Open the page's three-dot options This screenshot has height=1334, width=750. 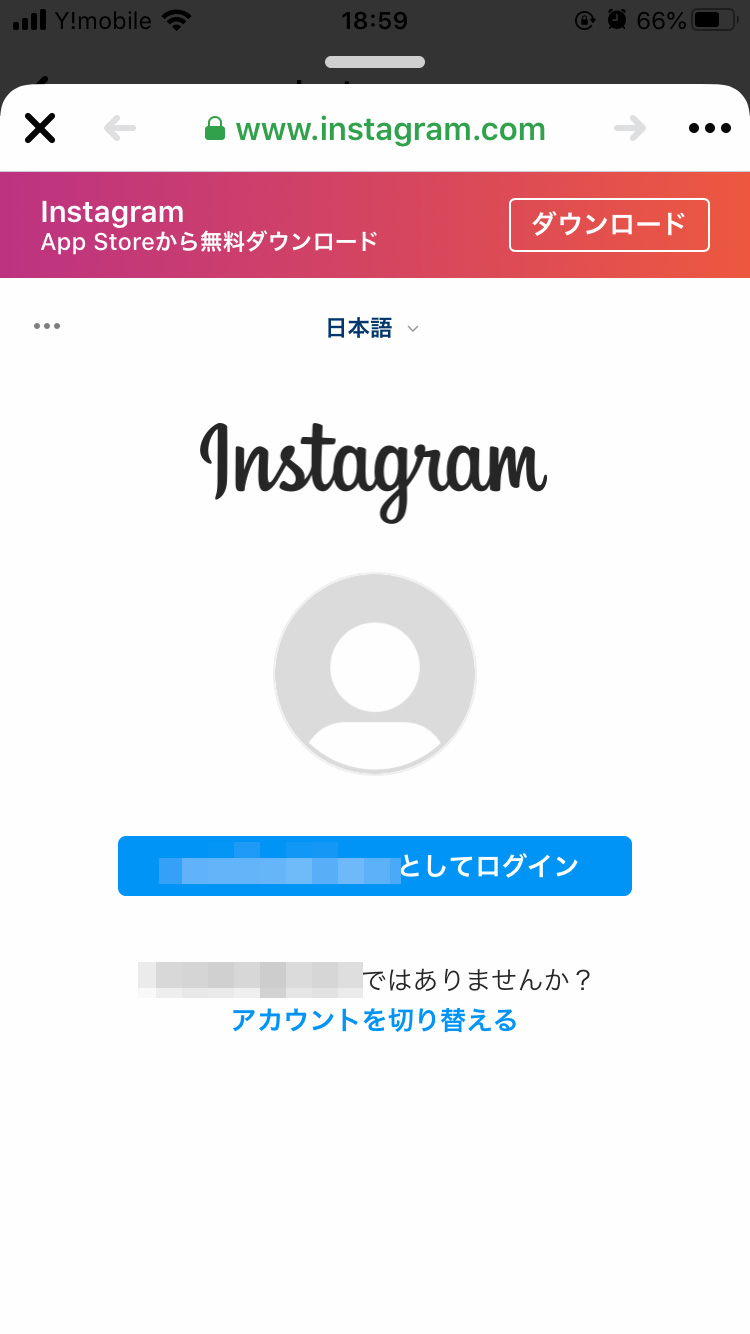coord(47,326)
